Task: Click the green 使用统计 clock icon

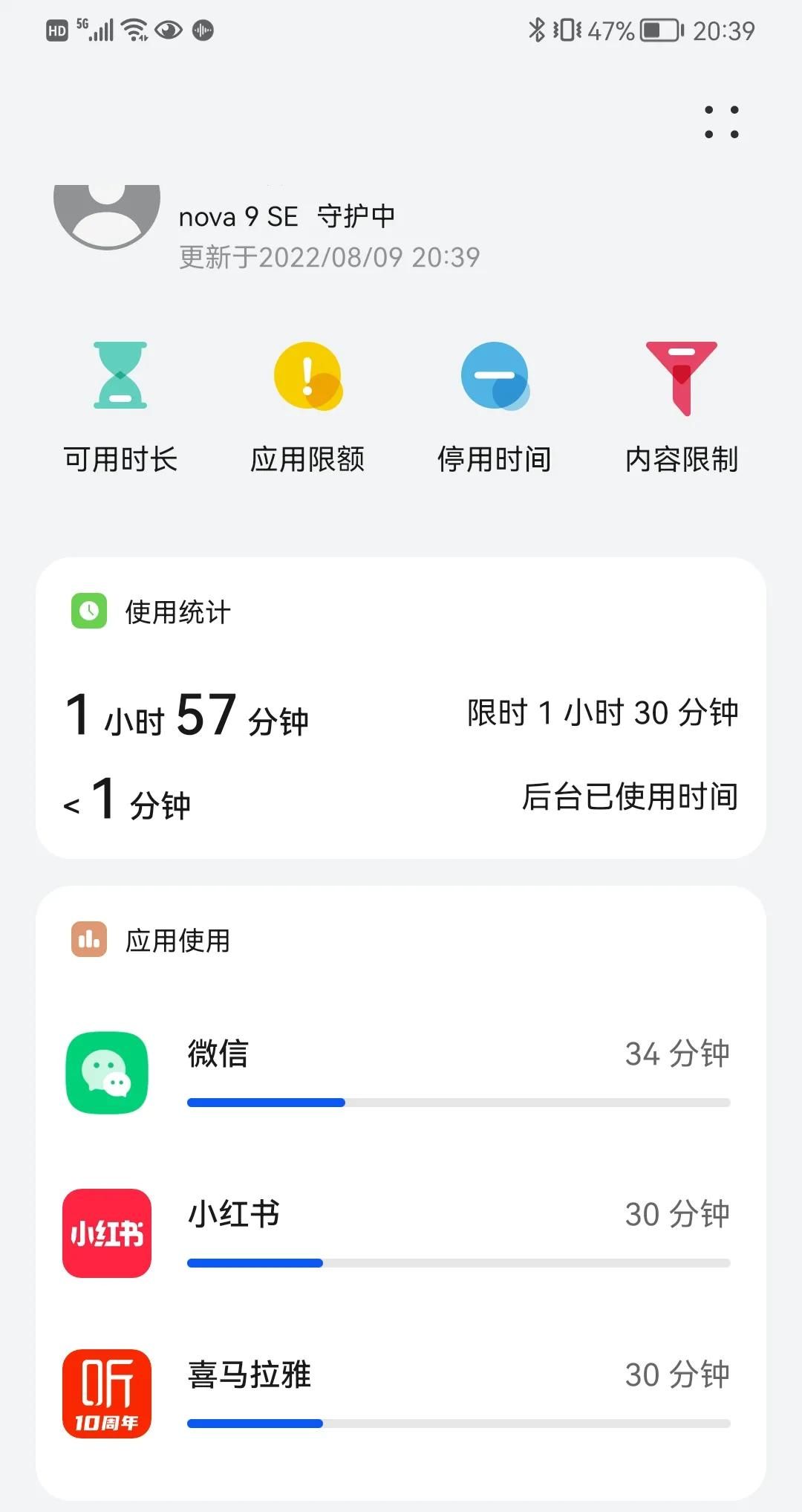Action: [88, 609]
